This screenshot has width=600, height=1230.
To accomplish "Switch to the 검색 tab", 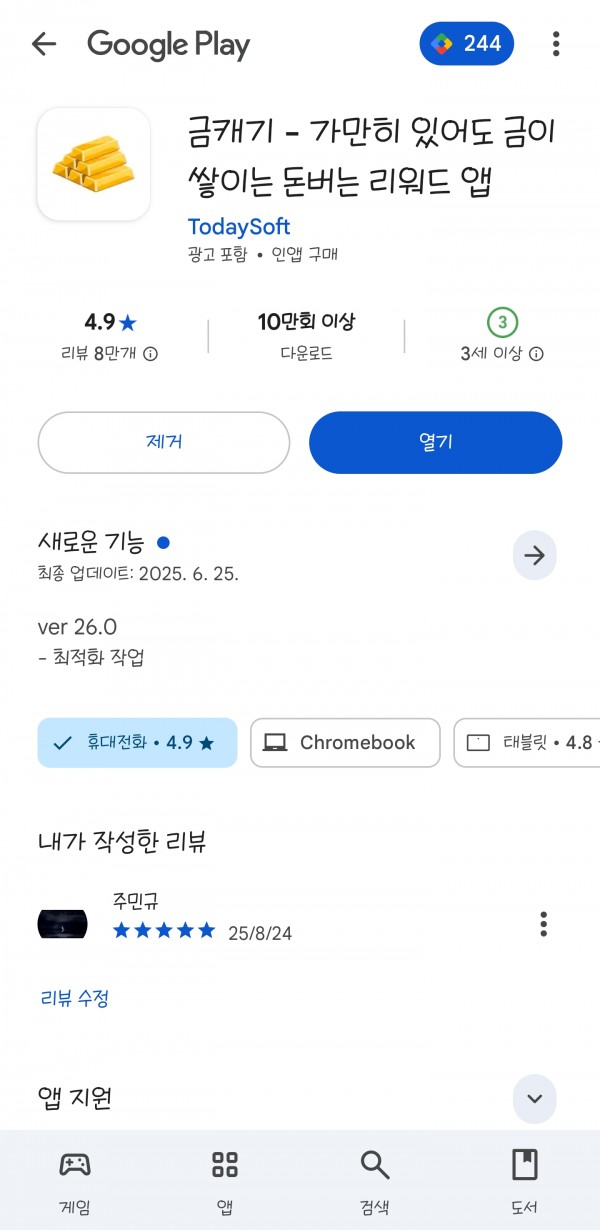I will tap(375, 1181).
